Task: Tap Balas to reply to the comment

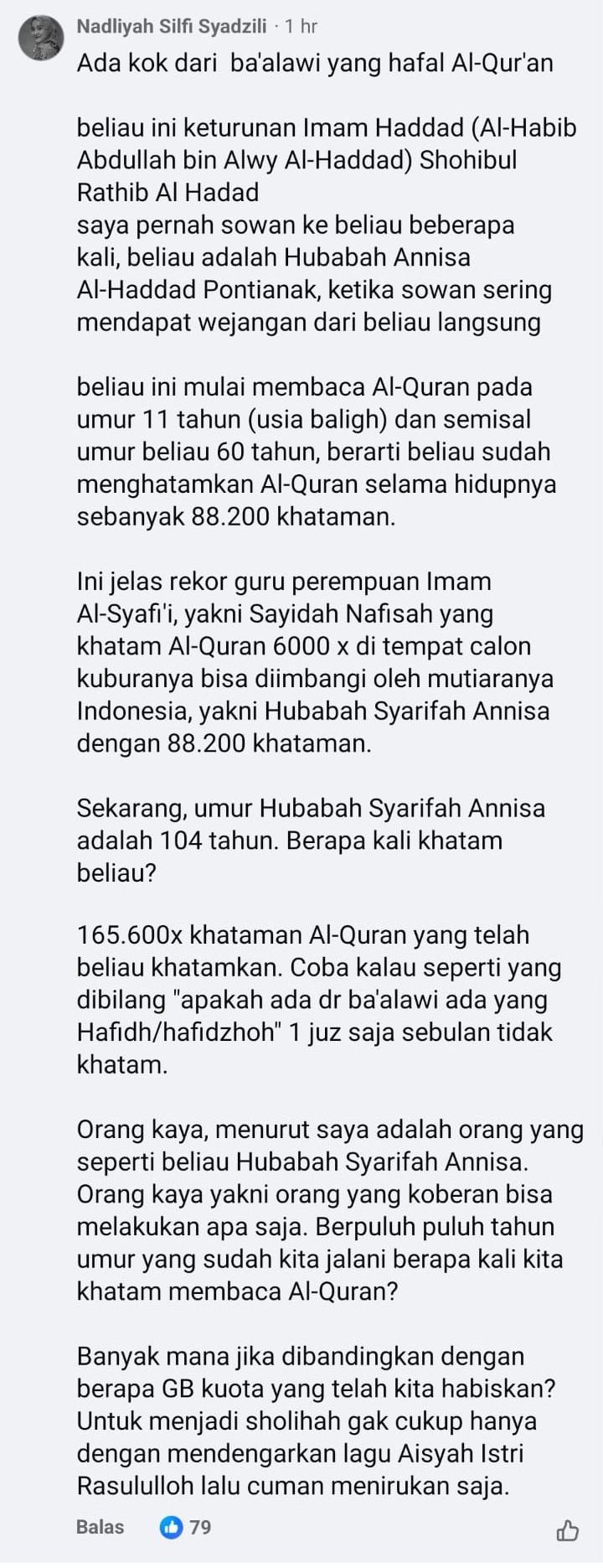Action: [x=100, y=1527]
